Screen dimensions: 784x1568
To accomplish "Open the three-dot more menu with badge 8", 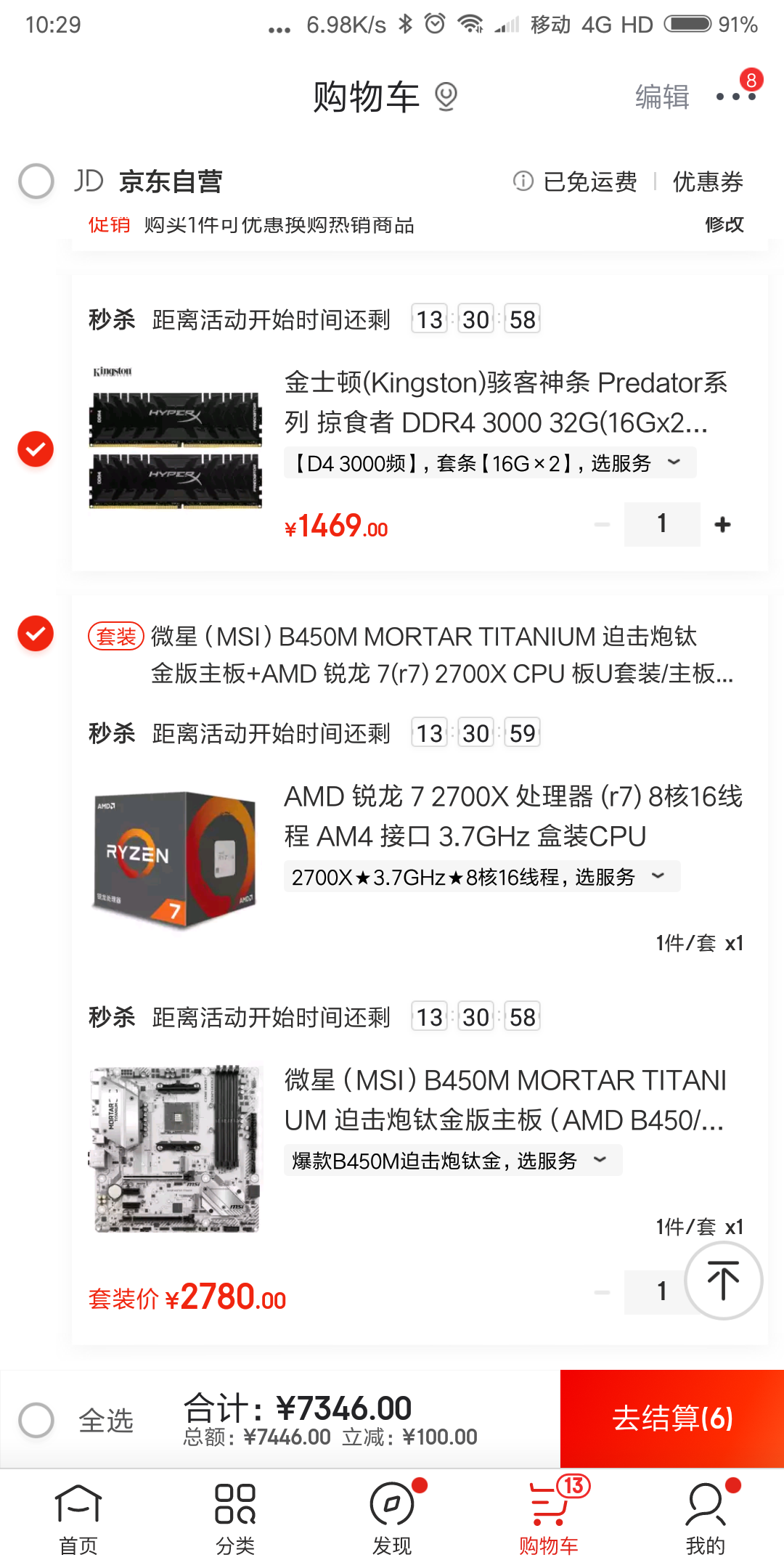I will pyautogui.click(x=735, y=97).
